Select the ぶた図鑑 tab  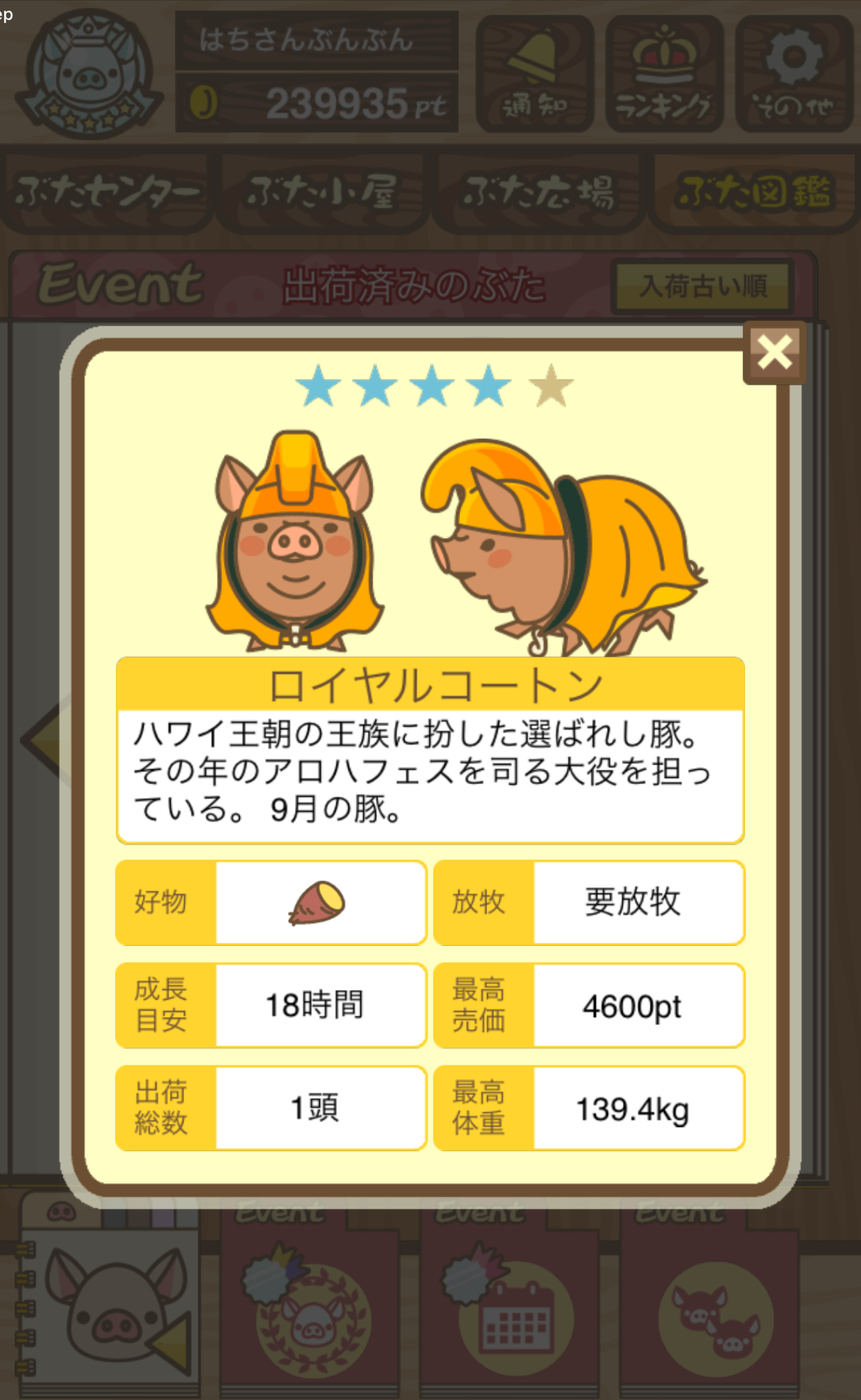click(x=754, y=192)
